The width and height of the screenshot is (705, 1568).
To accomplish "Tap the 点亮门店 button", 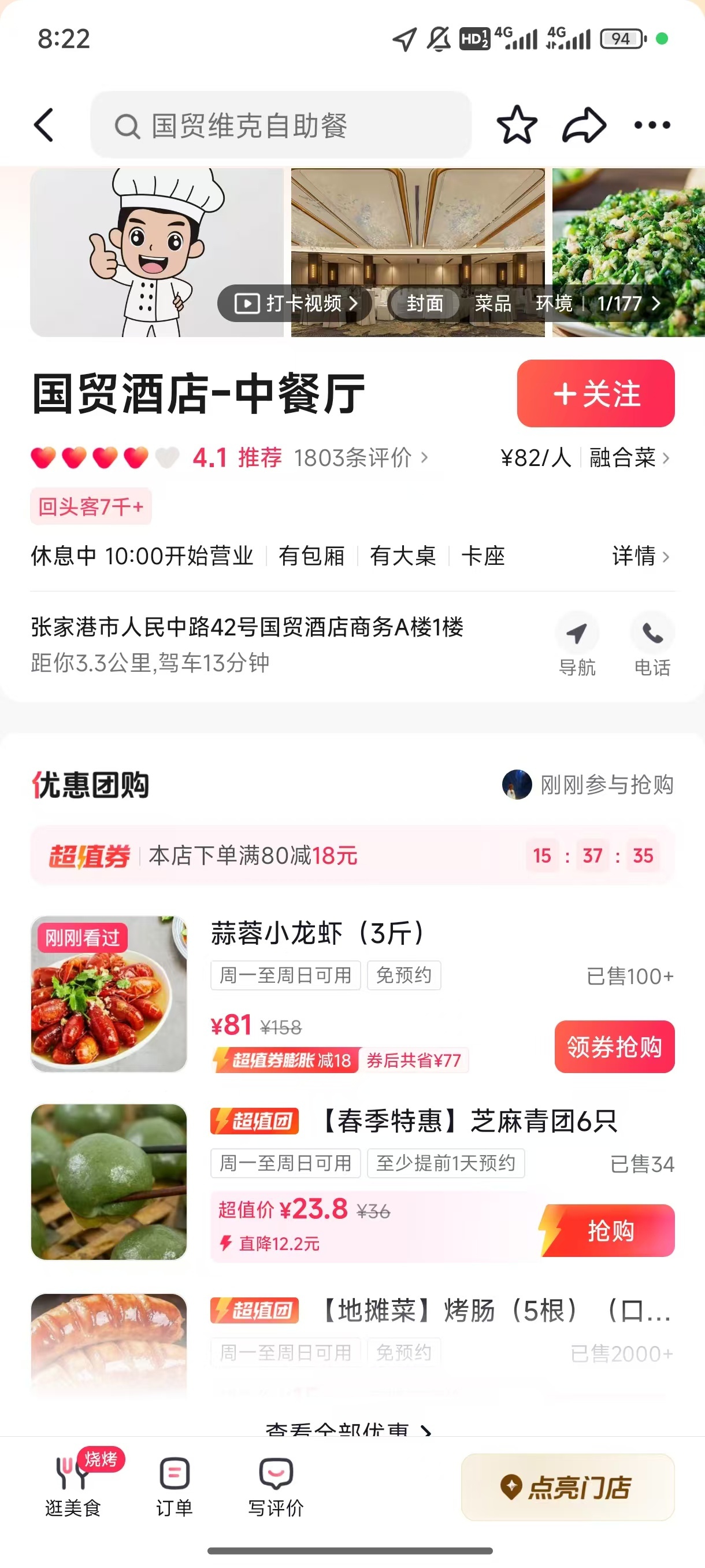I will [567, 1486].
